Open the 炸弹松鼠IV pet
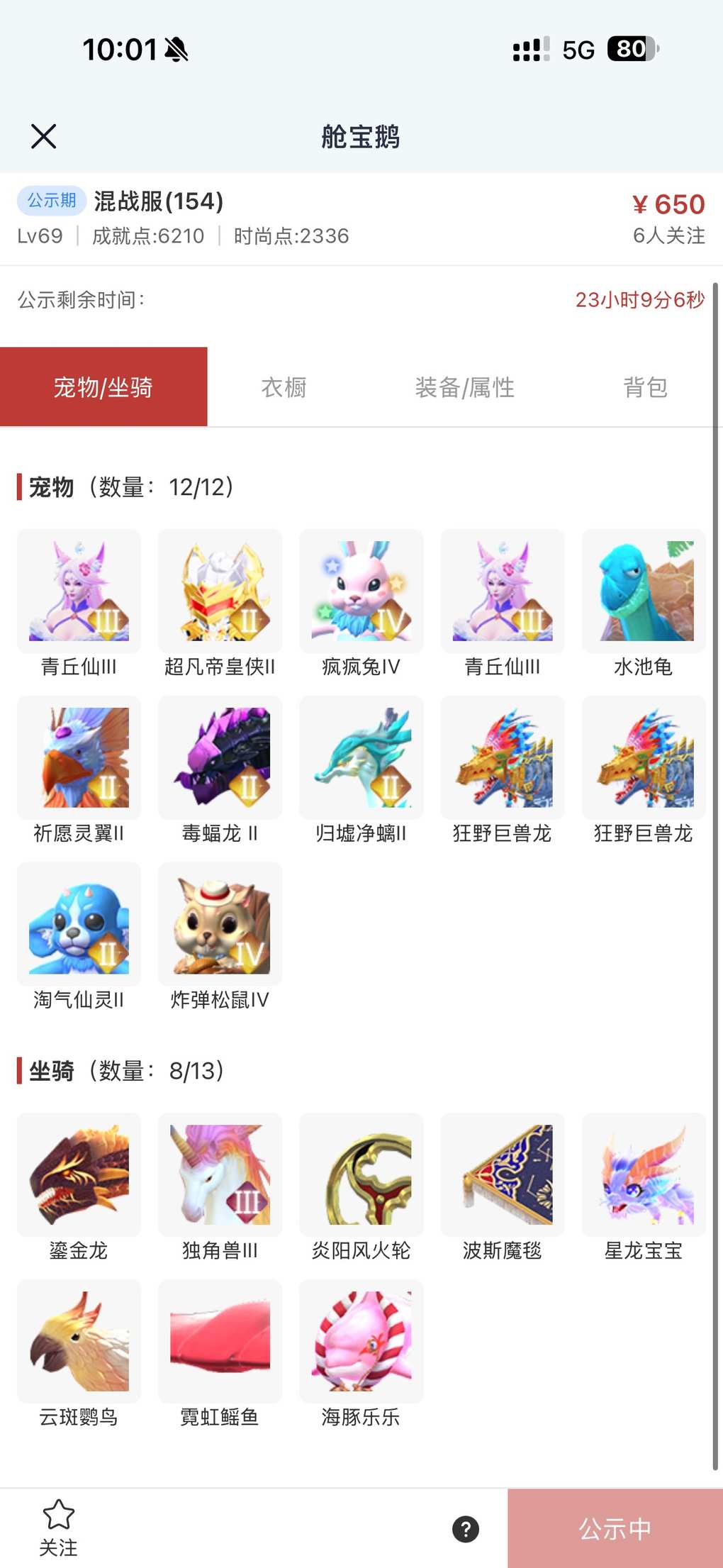The height and width of the screenshot is (1568, 723). click(x=220, y=924)
